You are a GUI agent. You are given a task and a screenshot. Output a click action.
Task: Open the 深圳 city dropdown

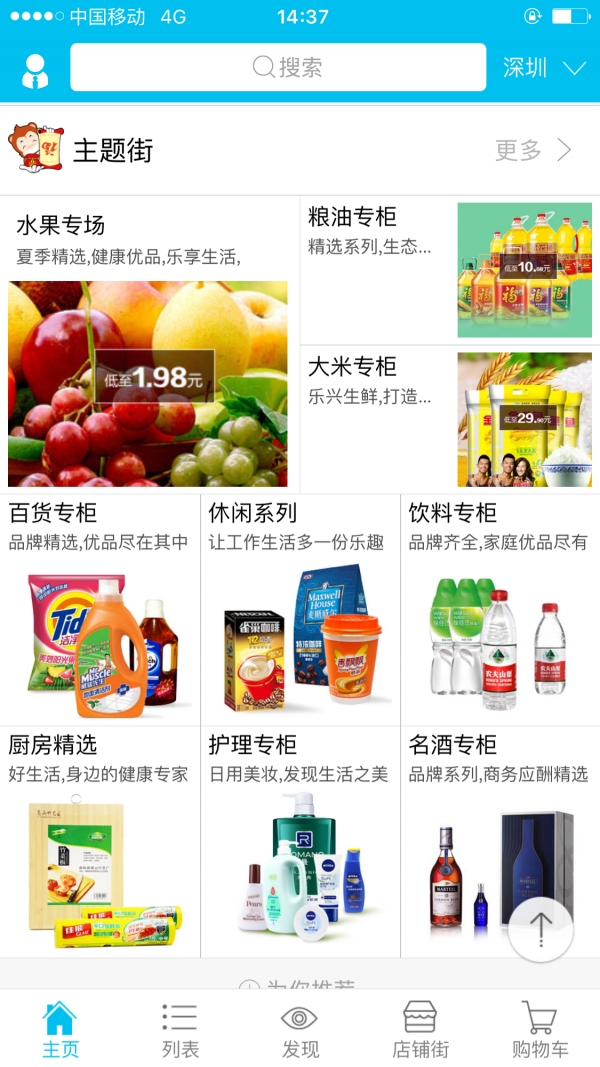544,68
